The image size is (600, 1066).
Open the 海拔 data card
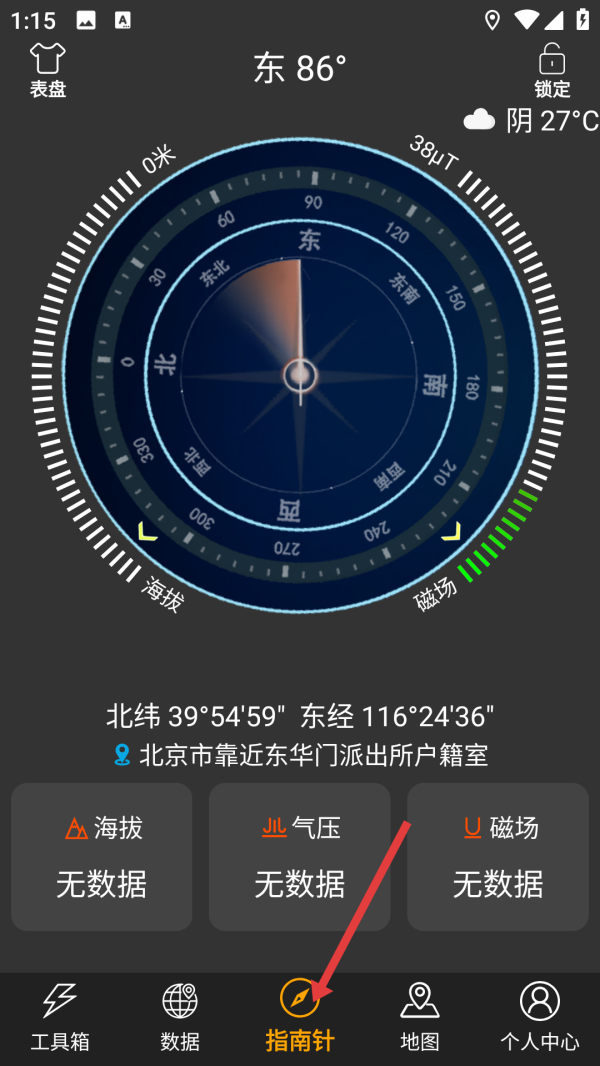(102, 857)
